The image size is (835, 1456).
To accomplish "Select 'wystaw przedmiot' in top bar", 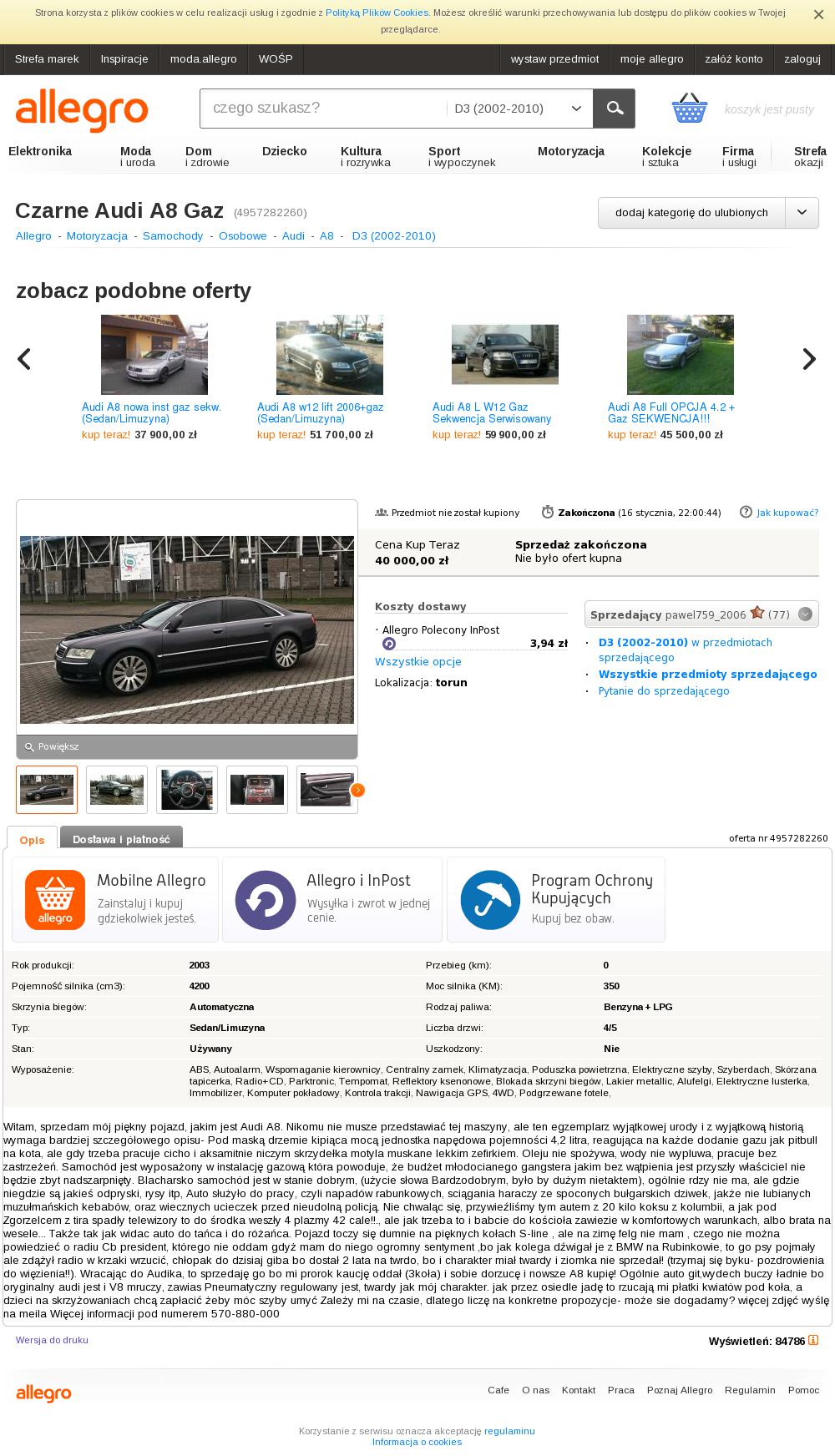I will click(x=554, y=59).
